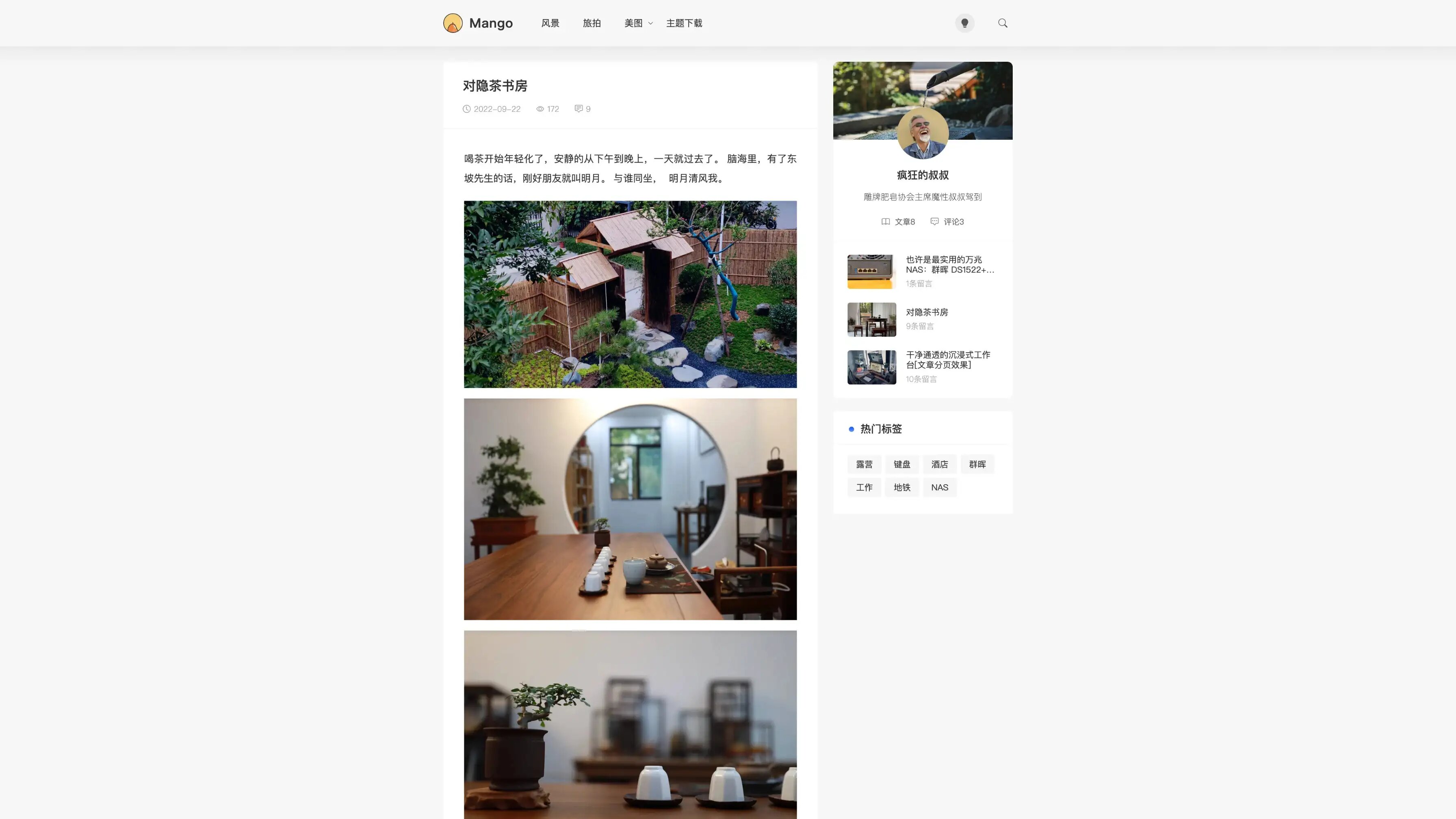Open the author 疯狂的叔叔 avatar

(x=923, y=133)
